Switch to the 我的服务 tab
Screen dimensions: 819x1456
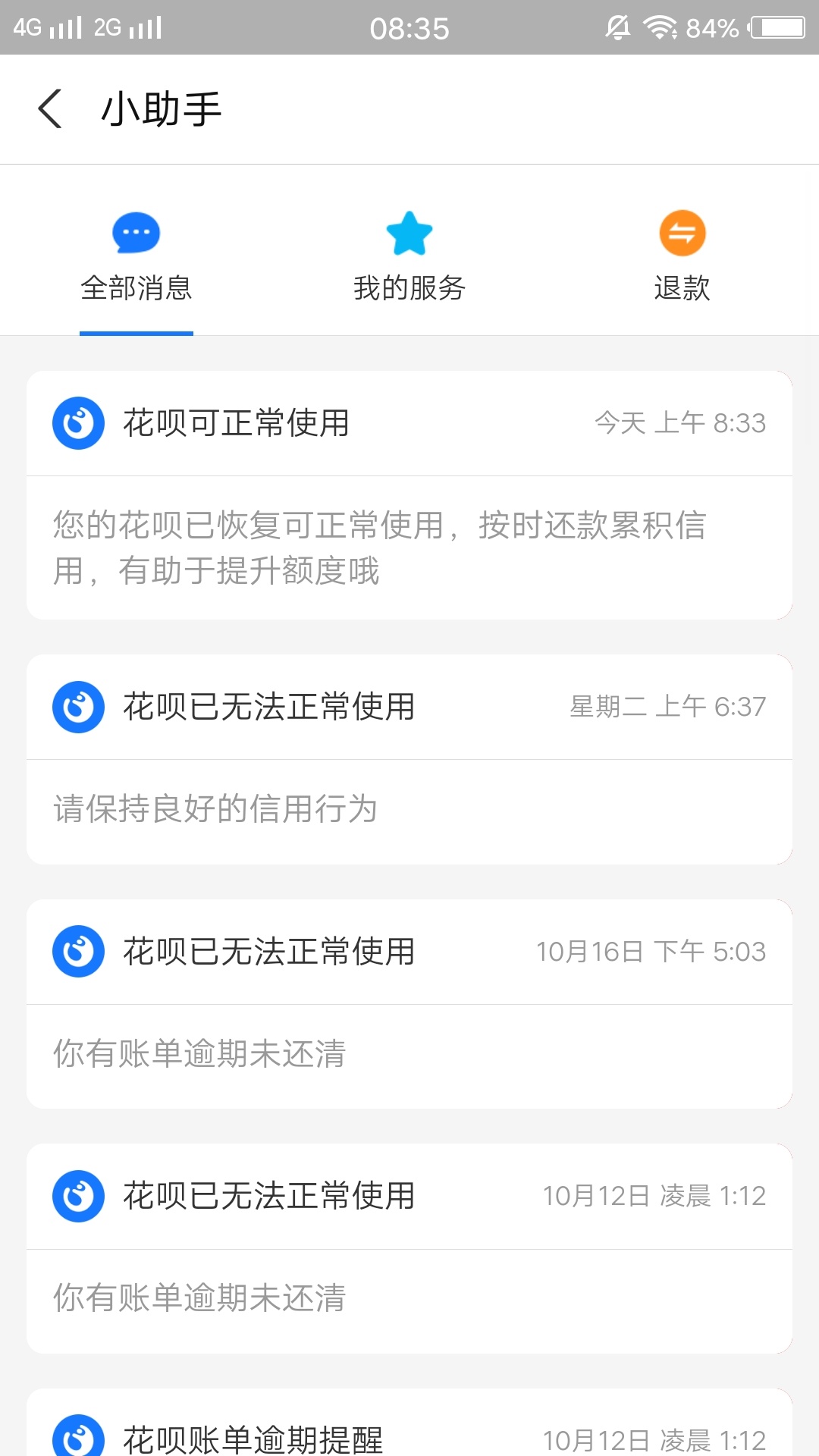[409, 258]
